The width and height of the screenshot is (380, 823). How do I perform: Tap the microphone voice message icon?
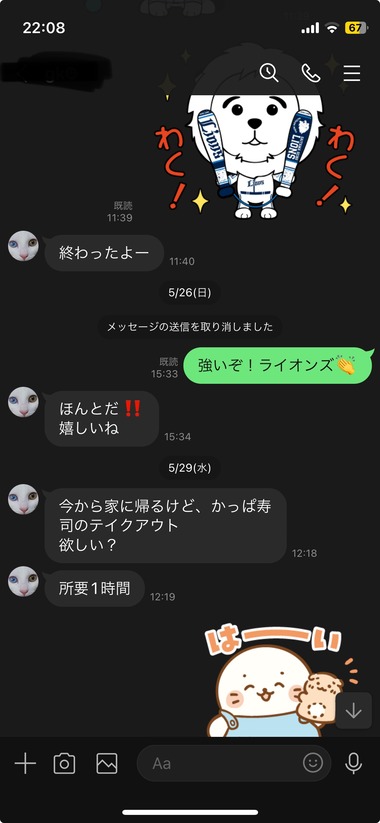[354, 763]
